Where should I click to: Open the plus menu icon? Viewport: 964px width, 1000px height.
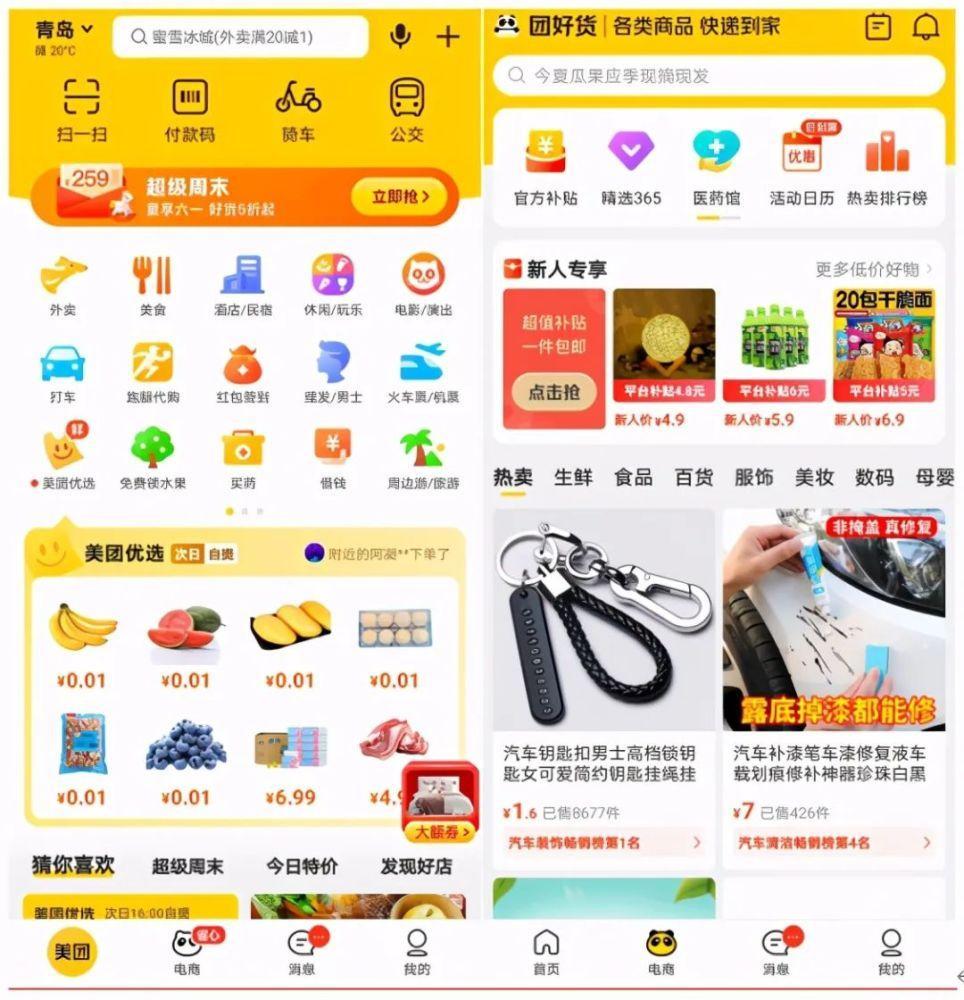pos(448,37)
